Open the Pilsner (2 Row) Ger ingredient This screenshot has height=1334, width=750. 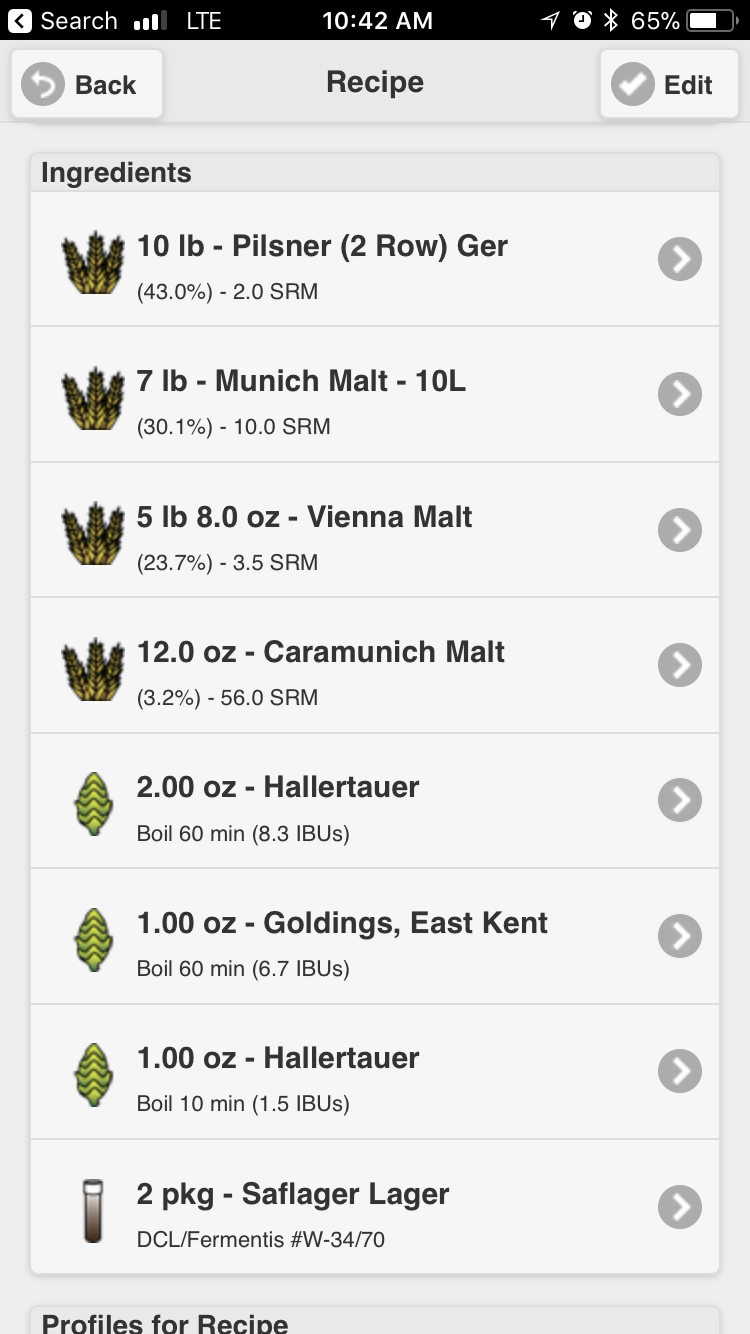[x=375, y=259]
